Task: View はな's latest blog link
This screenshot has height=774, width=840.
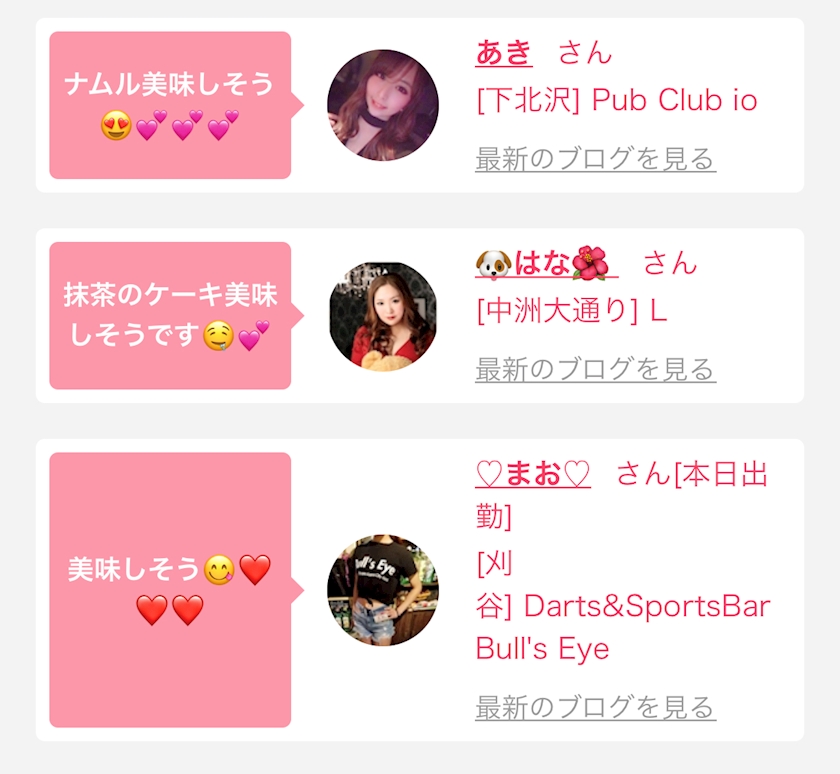Action: click(x=595, y=370)
